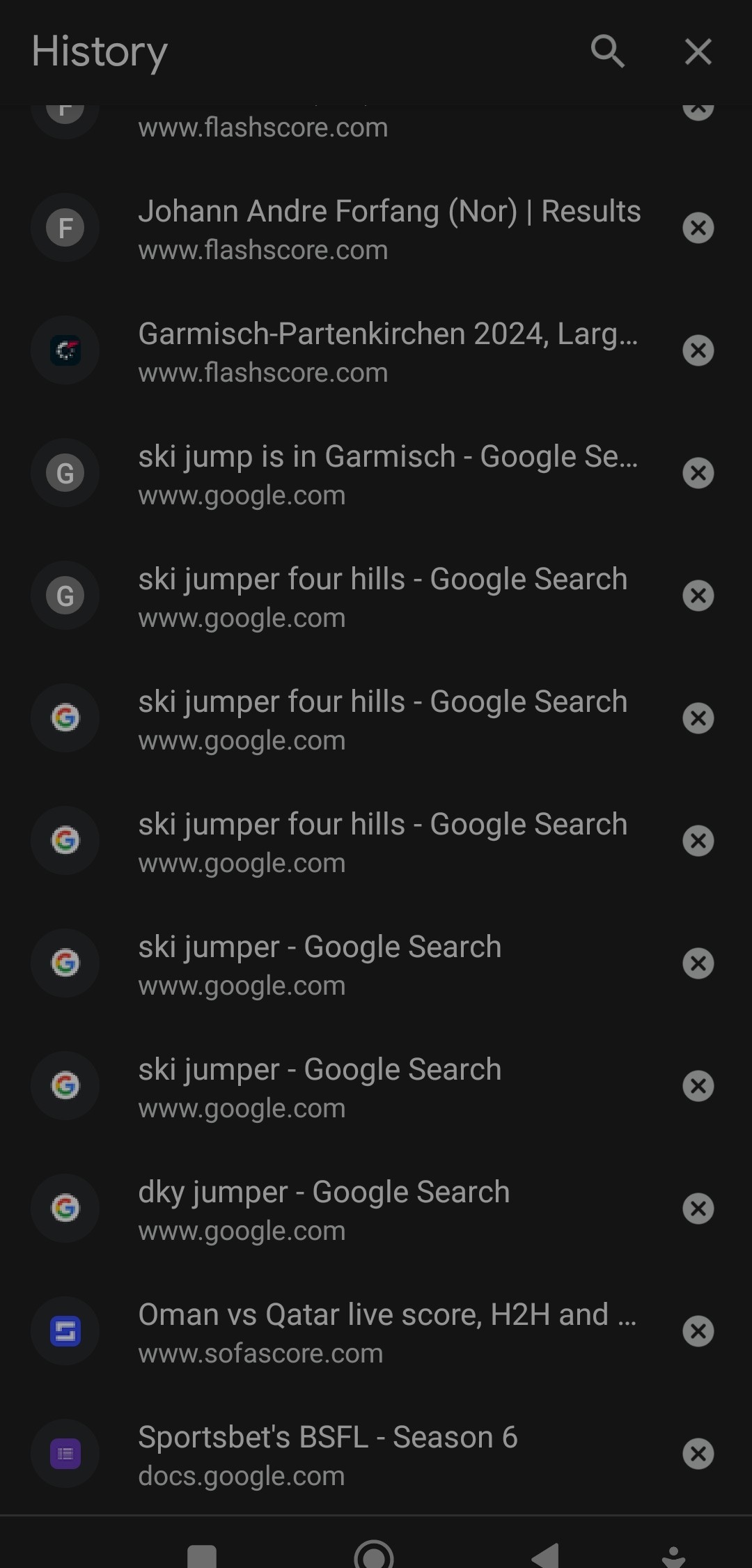Open Garmisch-Partenkirchen 2024 flashscore page
The image size is (752, 1568).
(x=387, y=351)
